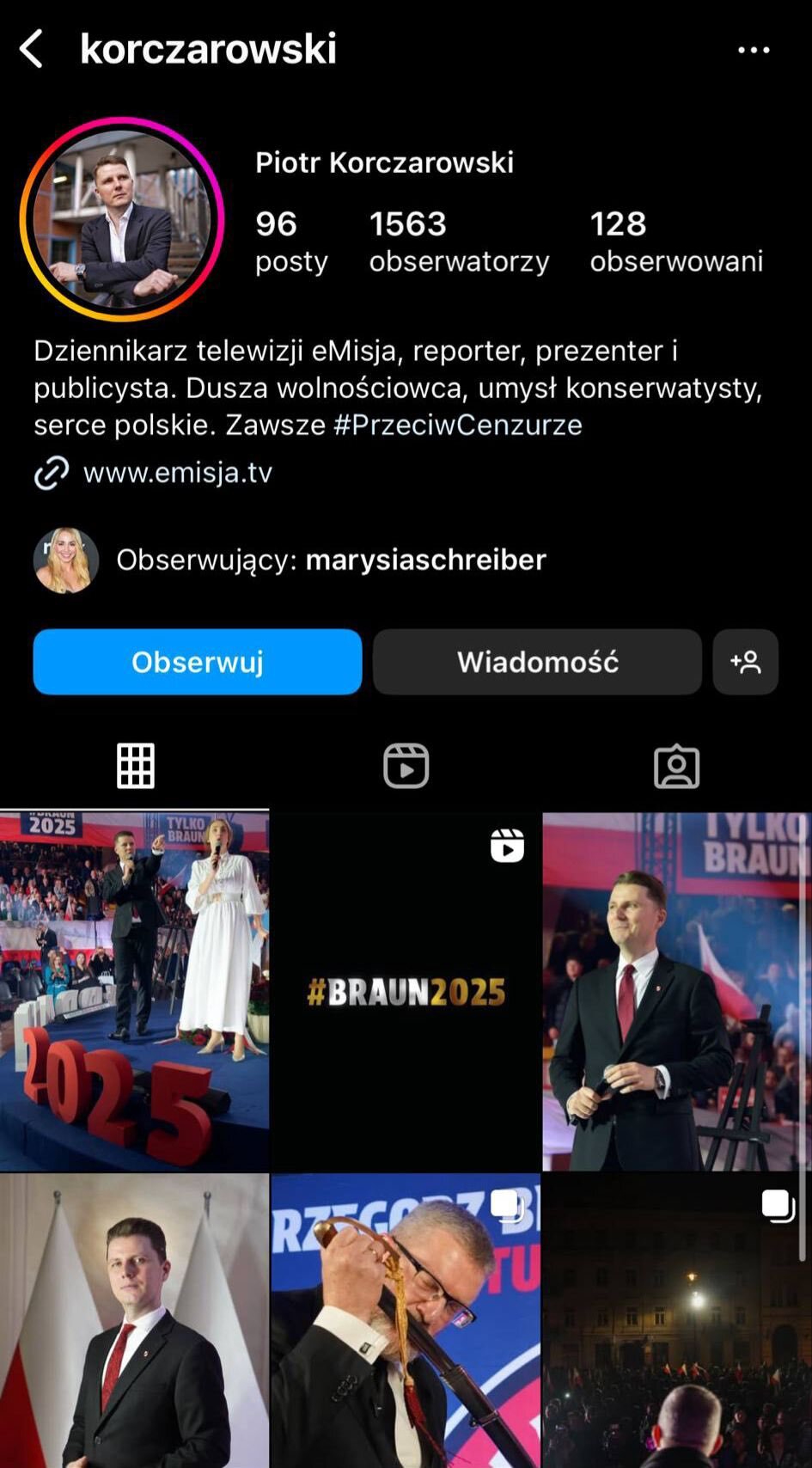This screenshot has height=1468, width=812.
Task: Show the 128 obserwowani list
Action: pos(676,242)
